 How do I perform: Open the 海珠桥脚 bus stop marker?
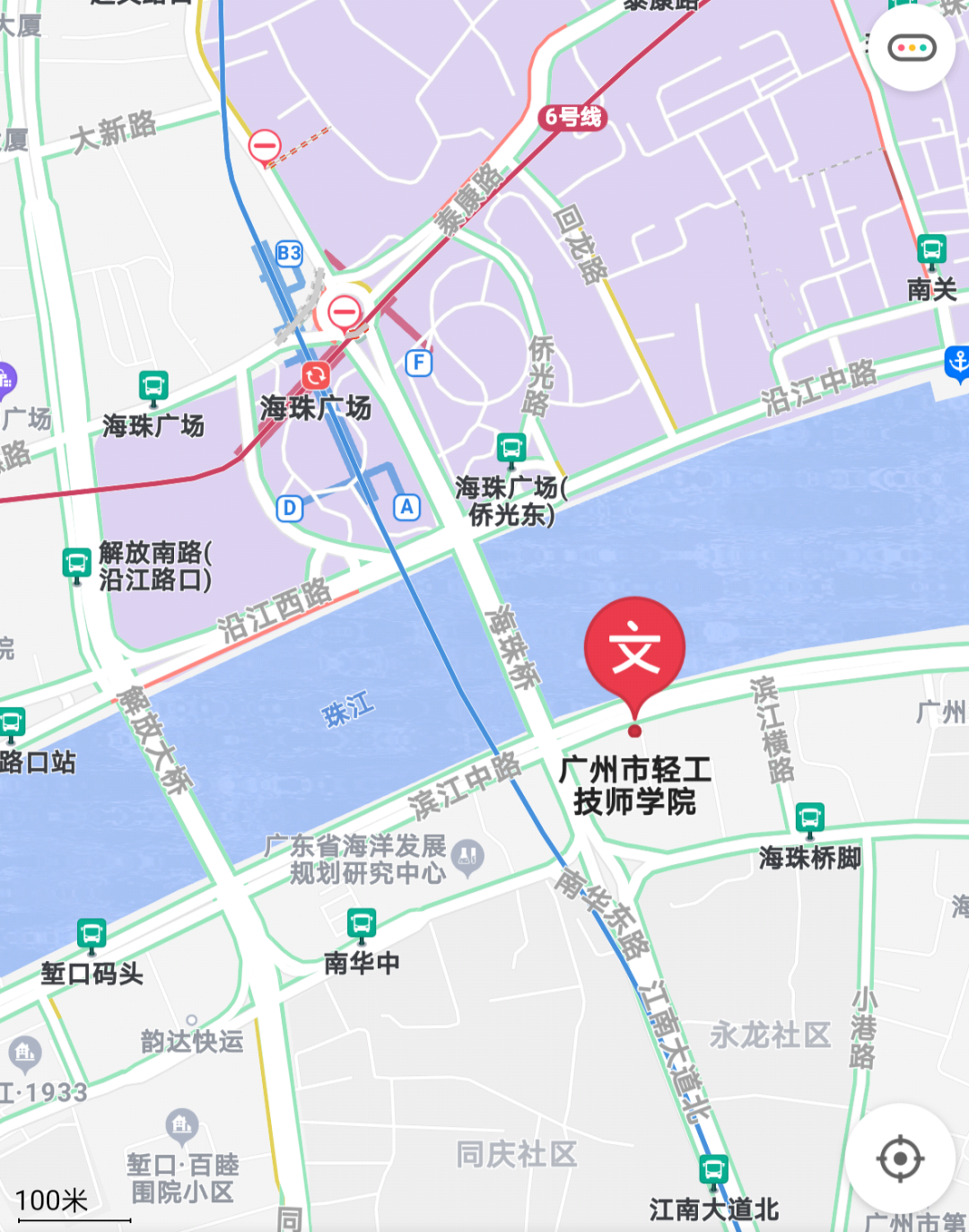(x=809, y=817)
